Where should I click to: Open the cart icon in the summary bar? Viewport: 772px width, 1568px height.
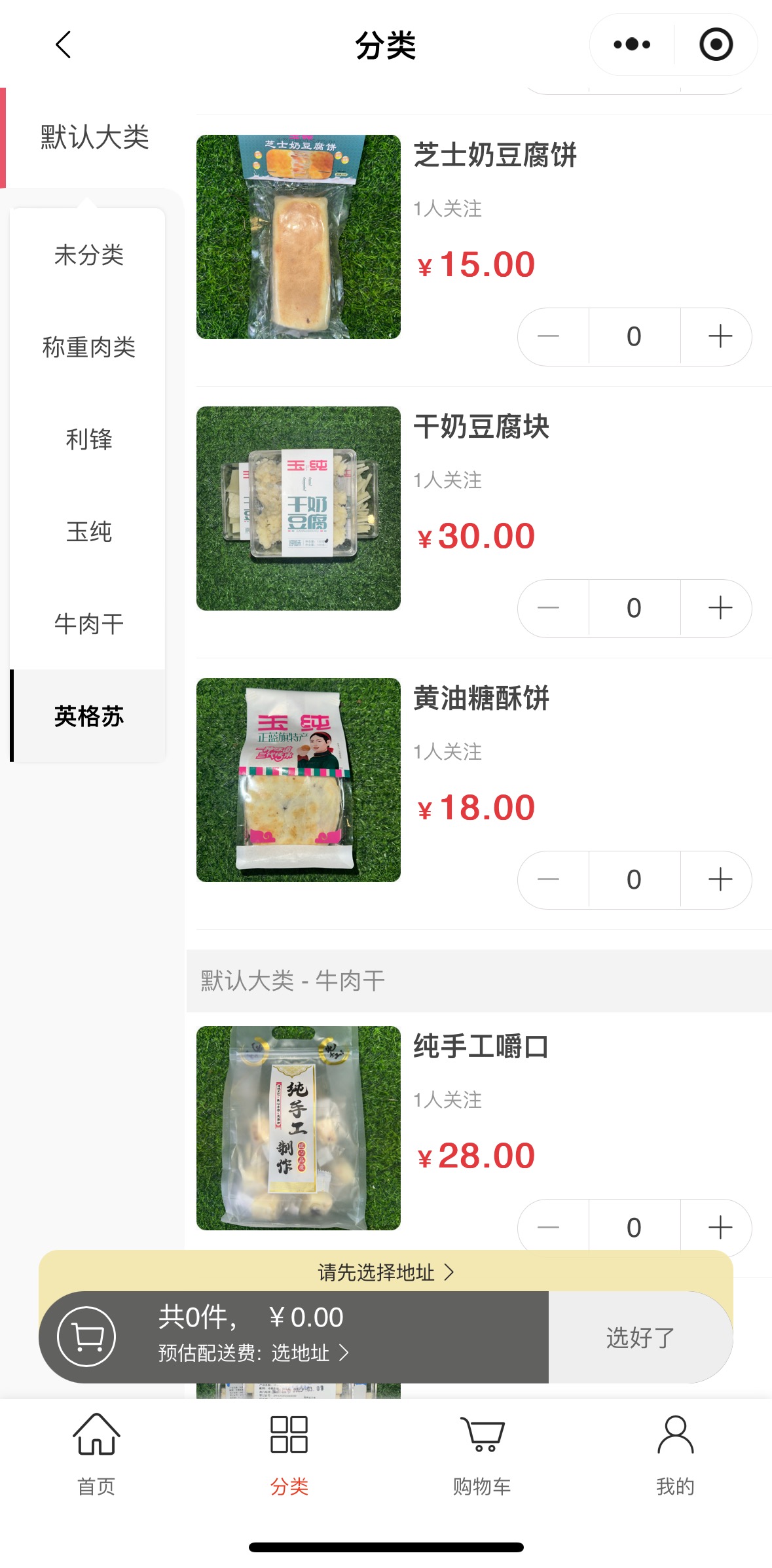[x=86, y=1336]
